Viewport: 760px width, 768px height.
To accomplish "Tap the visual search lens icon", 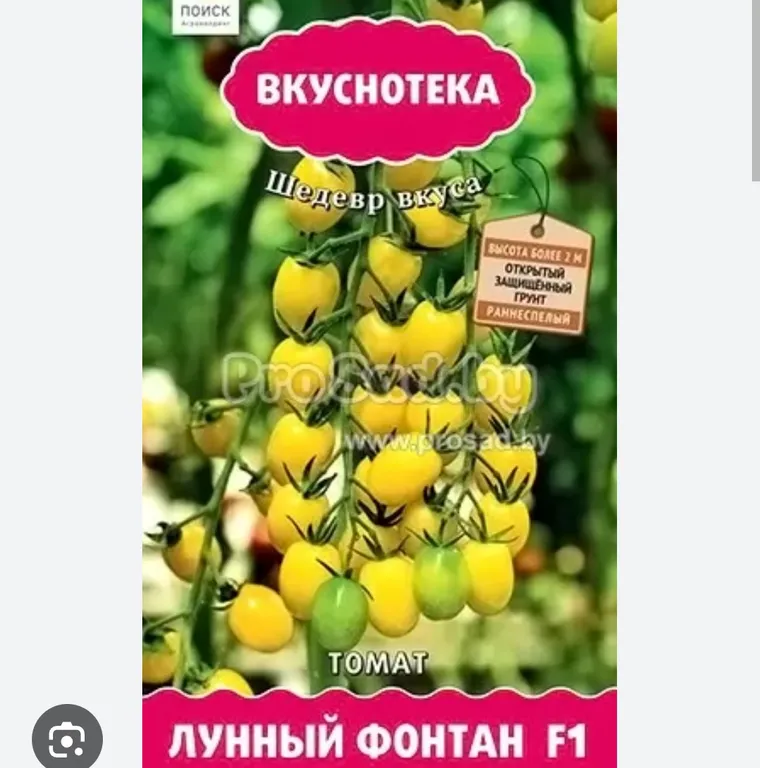I will 67,739.
